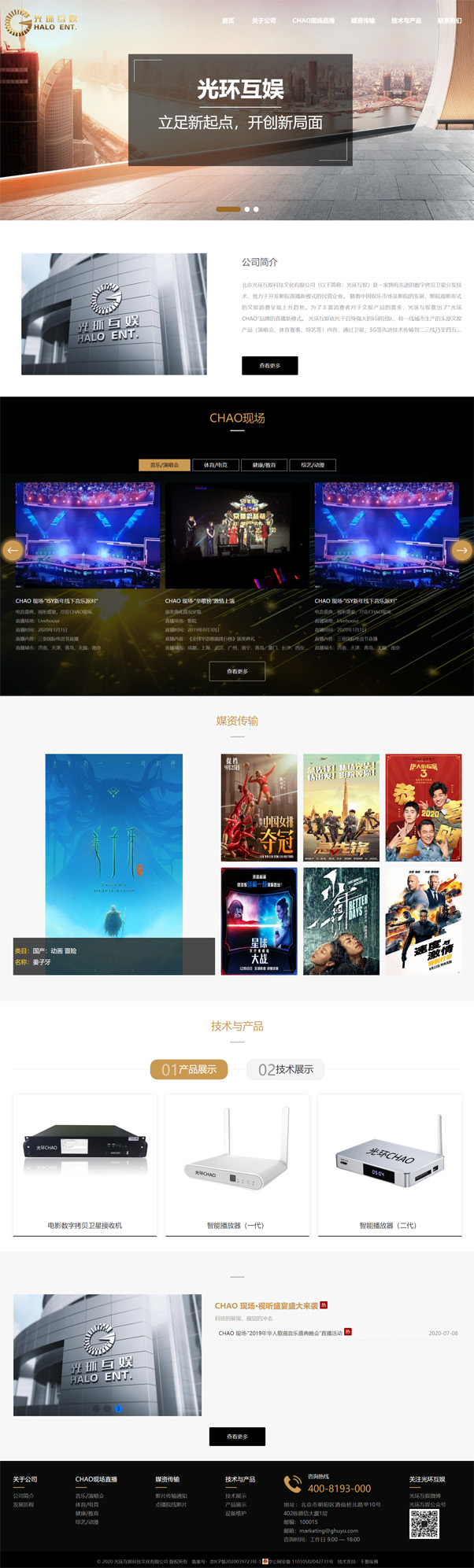Screen dimensions: 474x1568
Task: Open 媒资传输 from the top navigation
Action: pos(363,20)
